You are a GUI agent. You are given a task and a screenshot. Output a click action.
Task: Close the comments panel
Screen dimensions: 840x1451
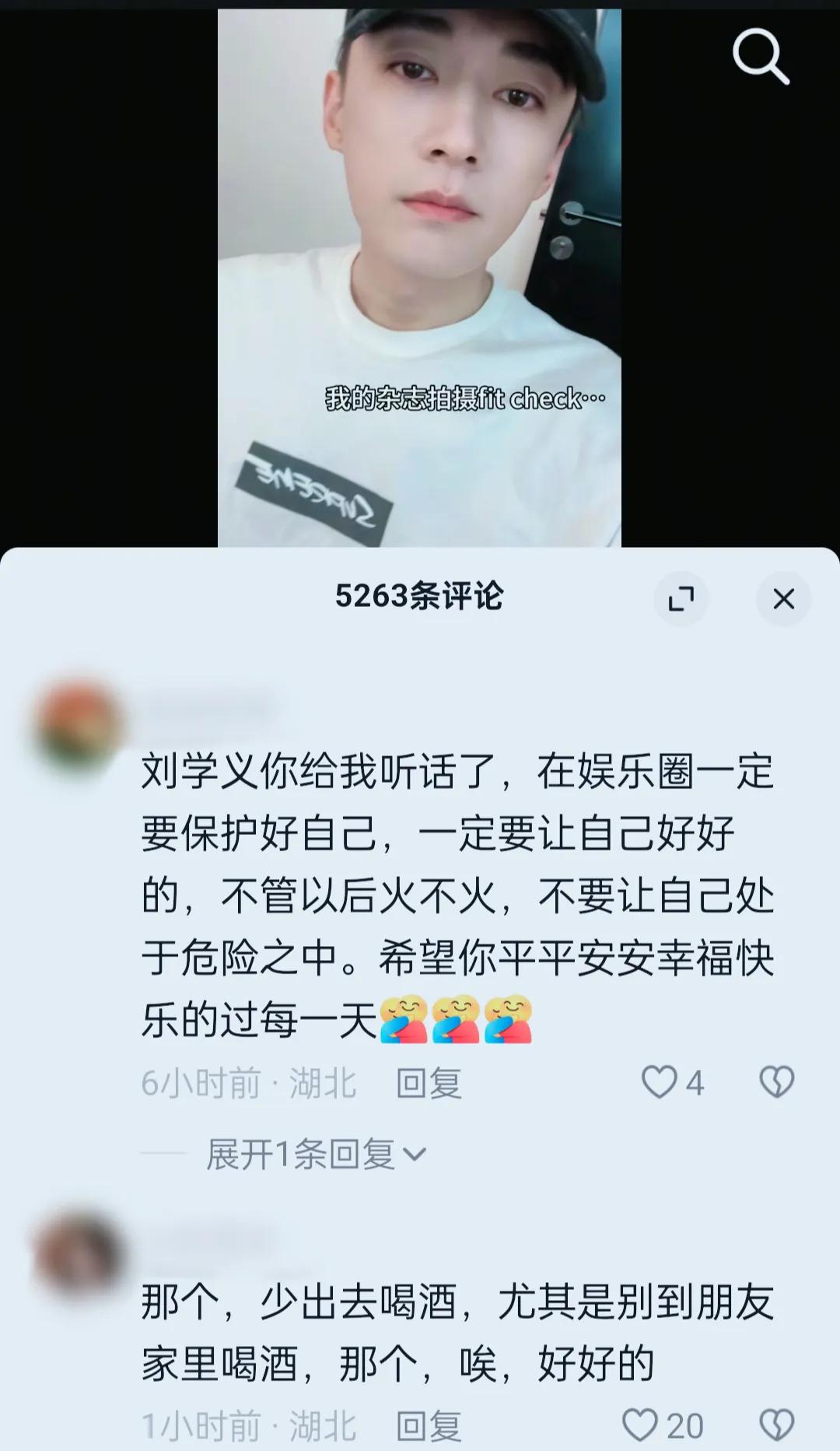pos(783,599)
